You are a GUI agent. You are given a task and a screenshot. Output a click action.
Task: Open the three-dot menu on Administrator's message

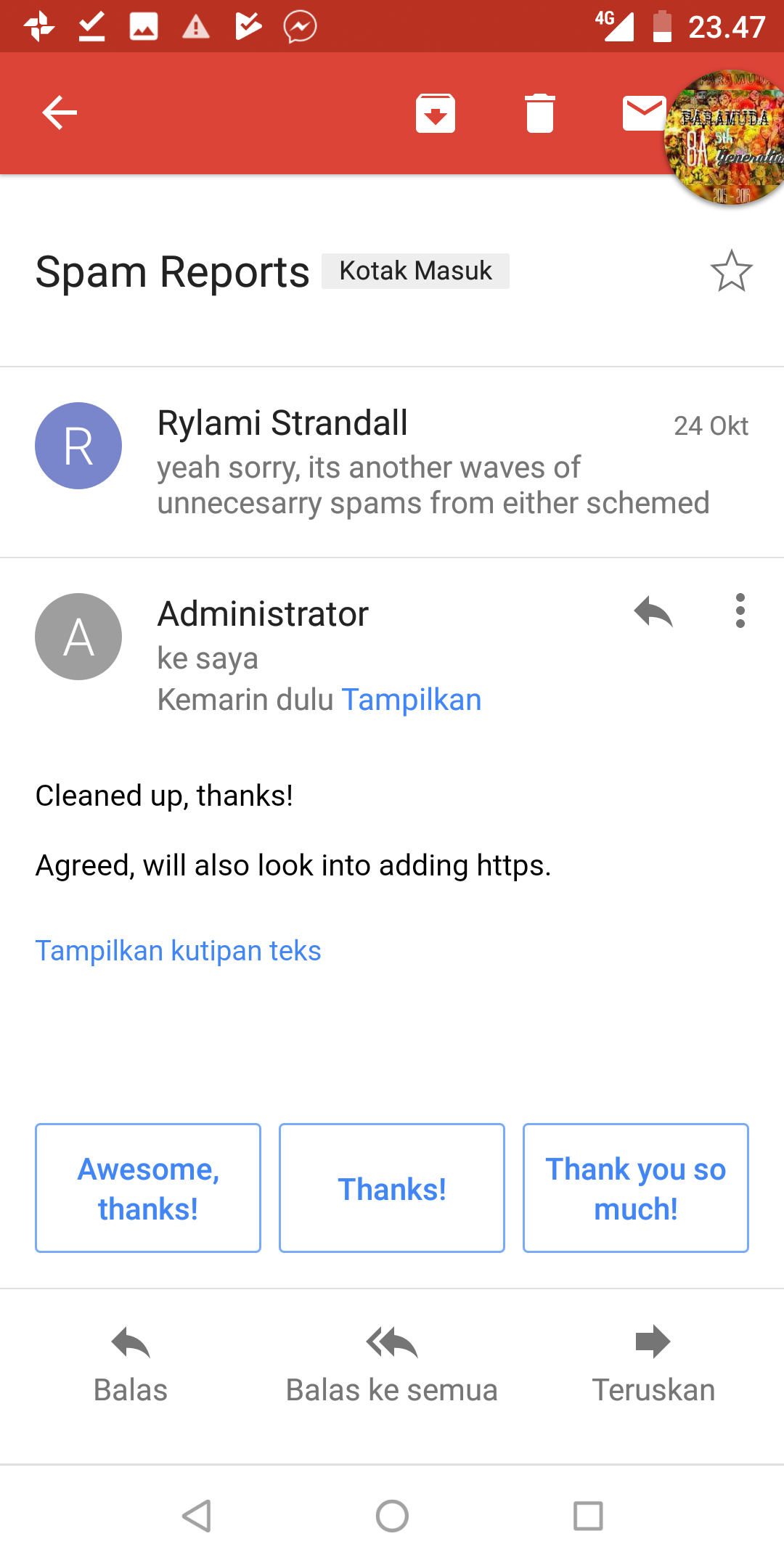pos(740,611)
